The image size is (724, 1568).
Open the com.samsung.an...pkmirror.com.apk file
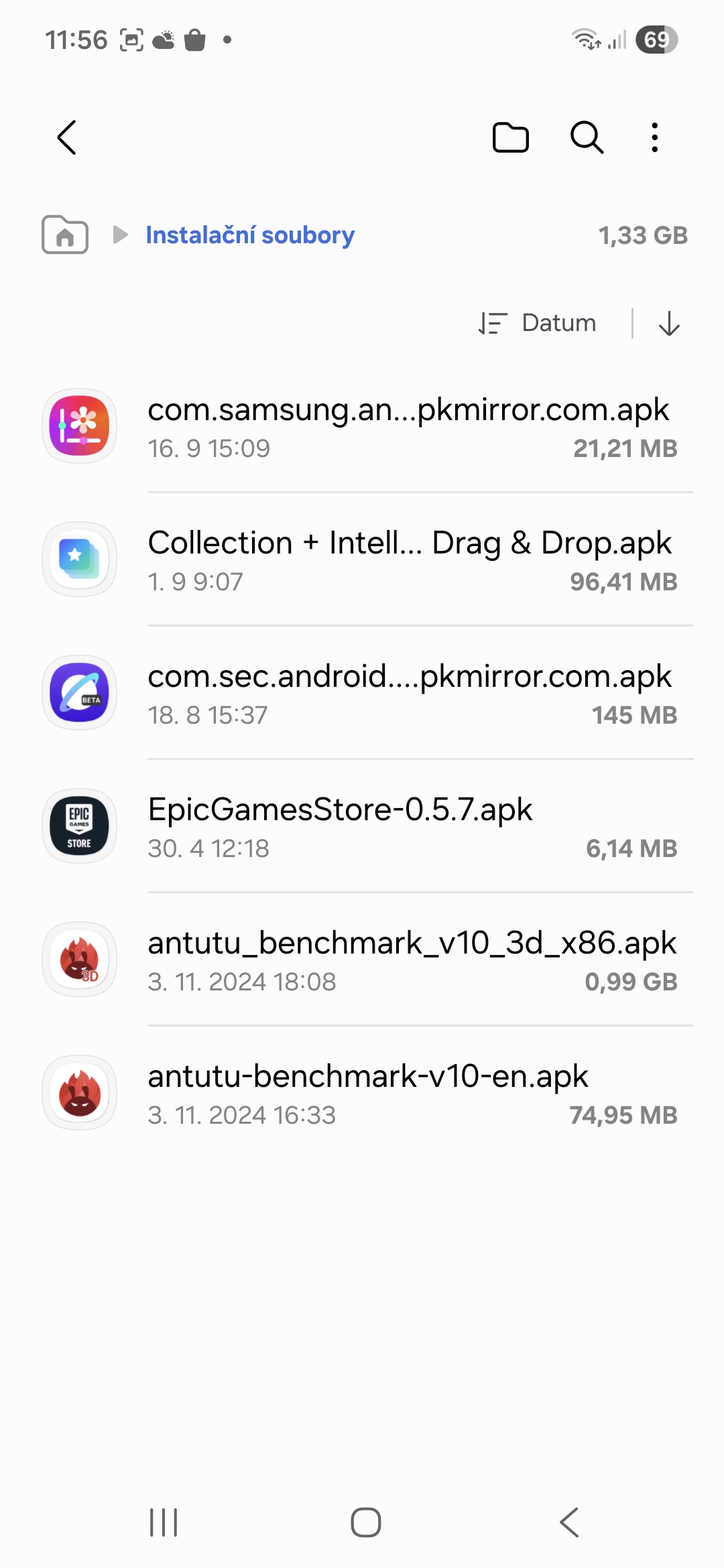(408, 426)
